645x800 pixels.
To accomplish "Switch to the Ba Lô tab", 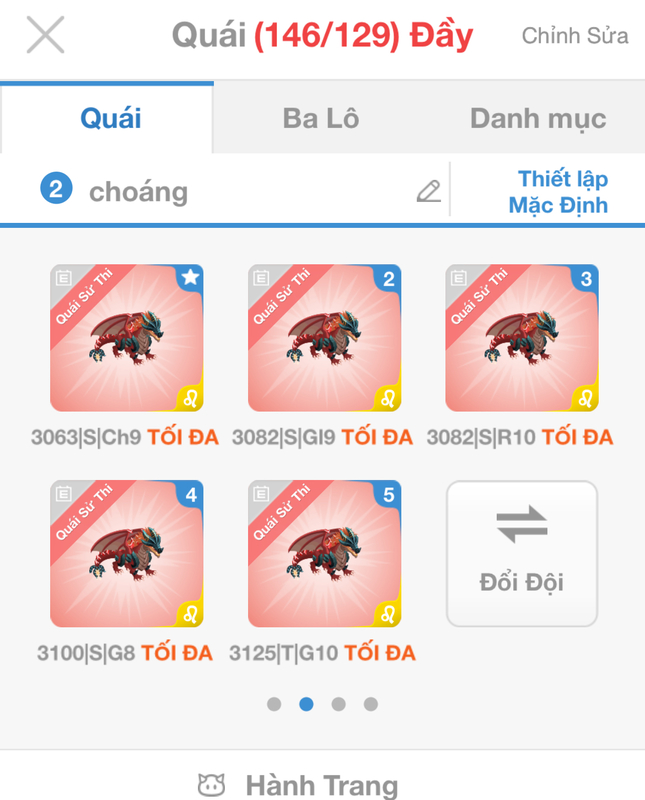I will [x=321, y=119].
